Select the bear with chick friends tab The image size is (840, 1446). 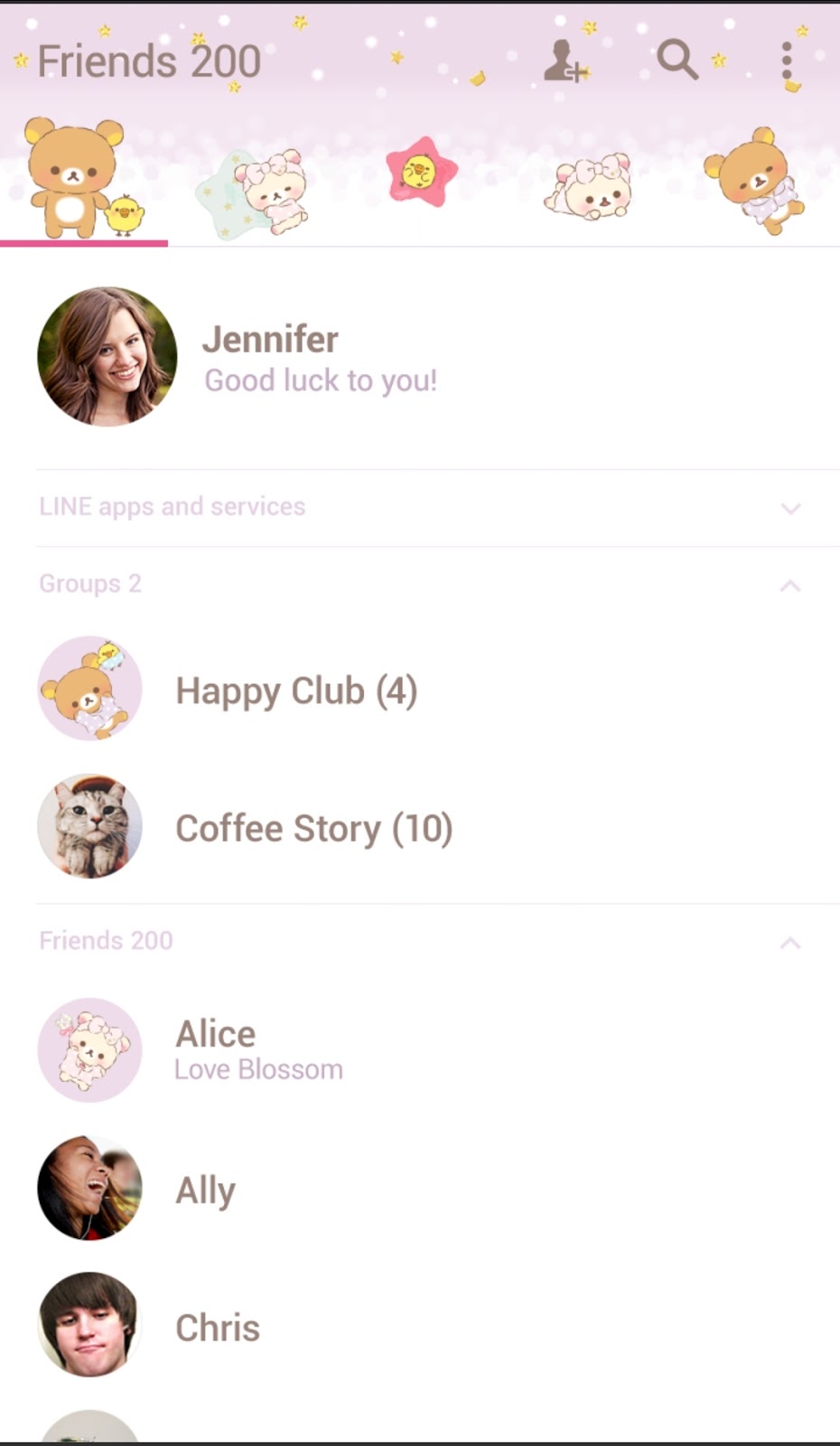tap(83, 179)
